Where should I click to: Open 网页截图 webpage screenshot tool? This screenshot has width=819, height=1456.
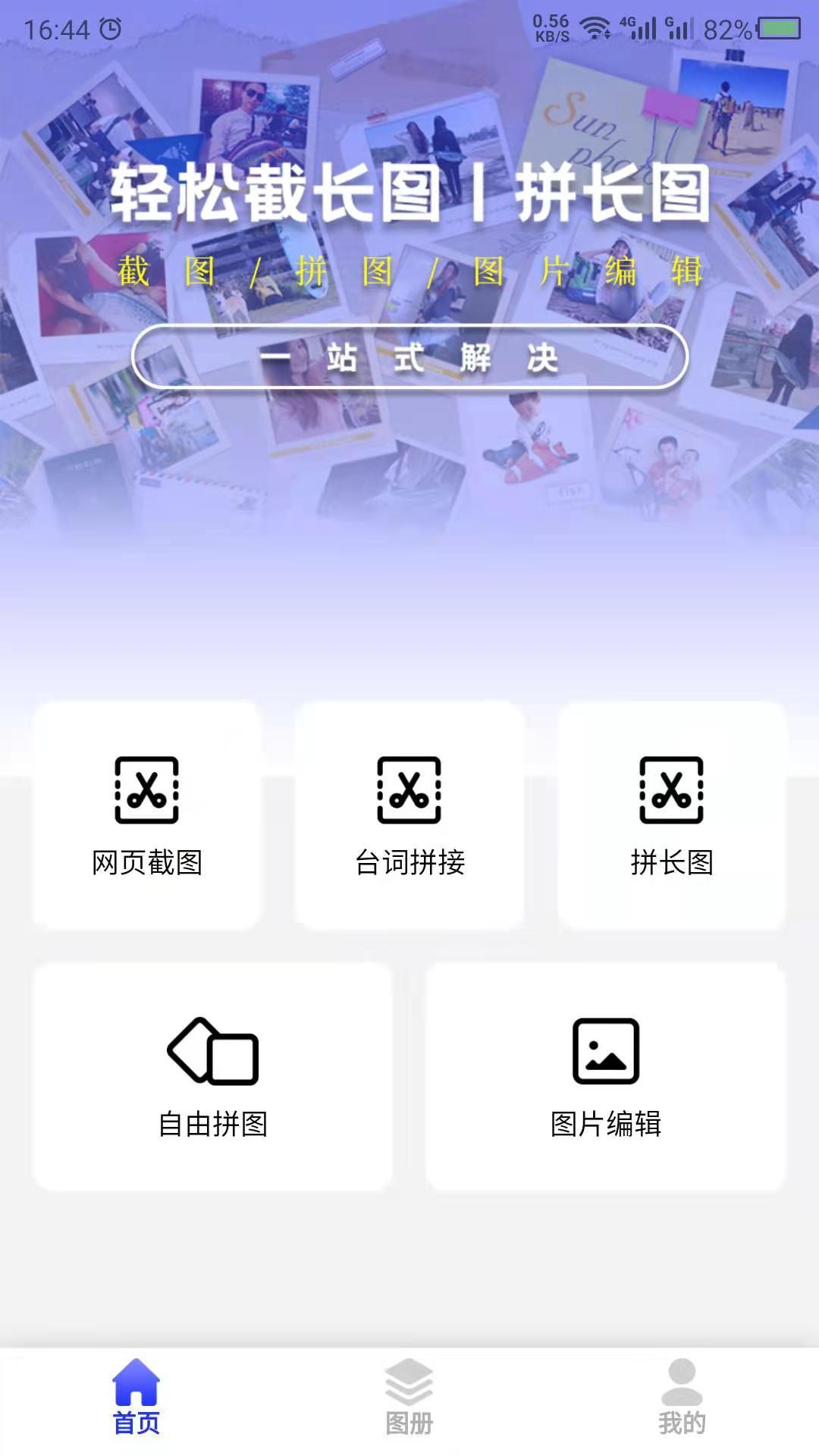pos(147,815)
